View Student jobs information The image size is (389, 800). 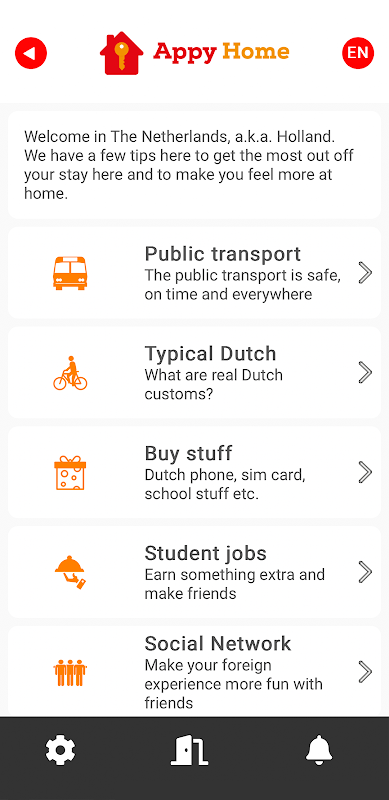click(194, 572)
